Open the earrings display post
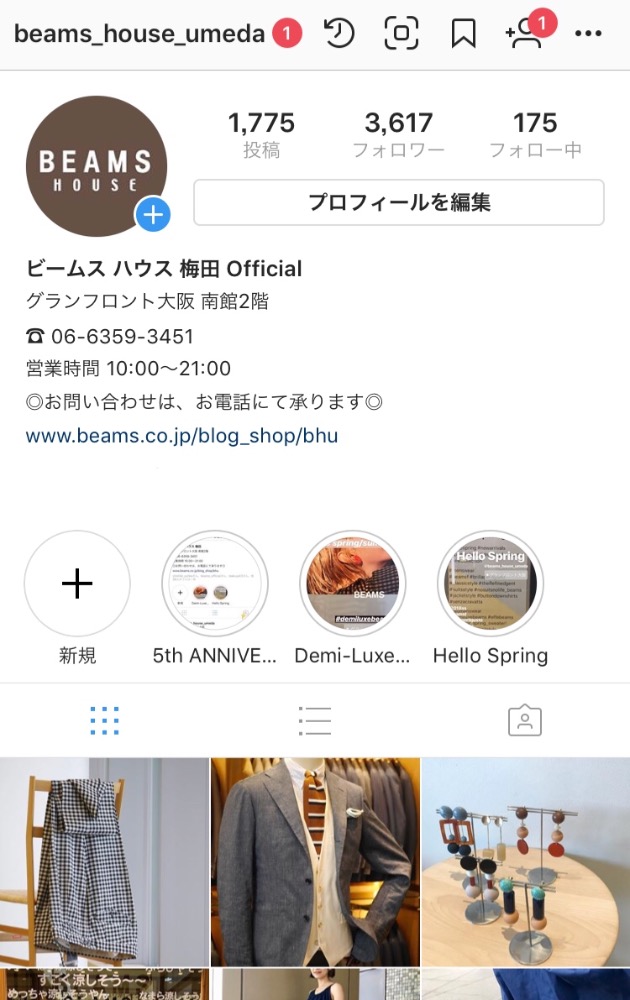The height and width of the screenshot is (1000, 630). (526, 860)
